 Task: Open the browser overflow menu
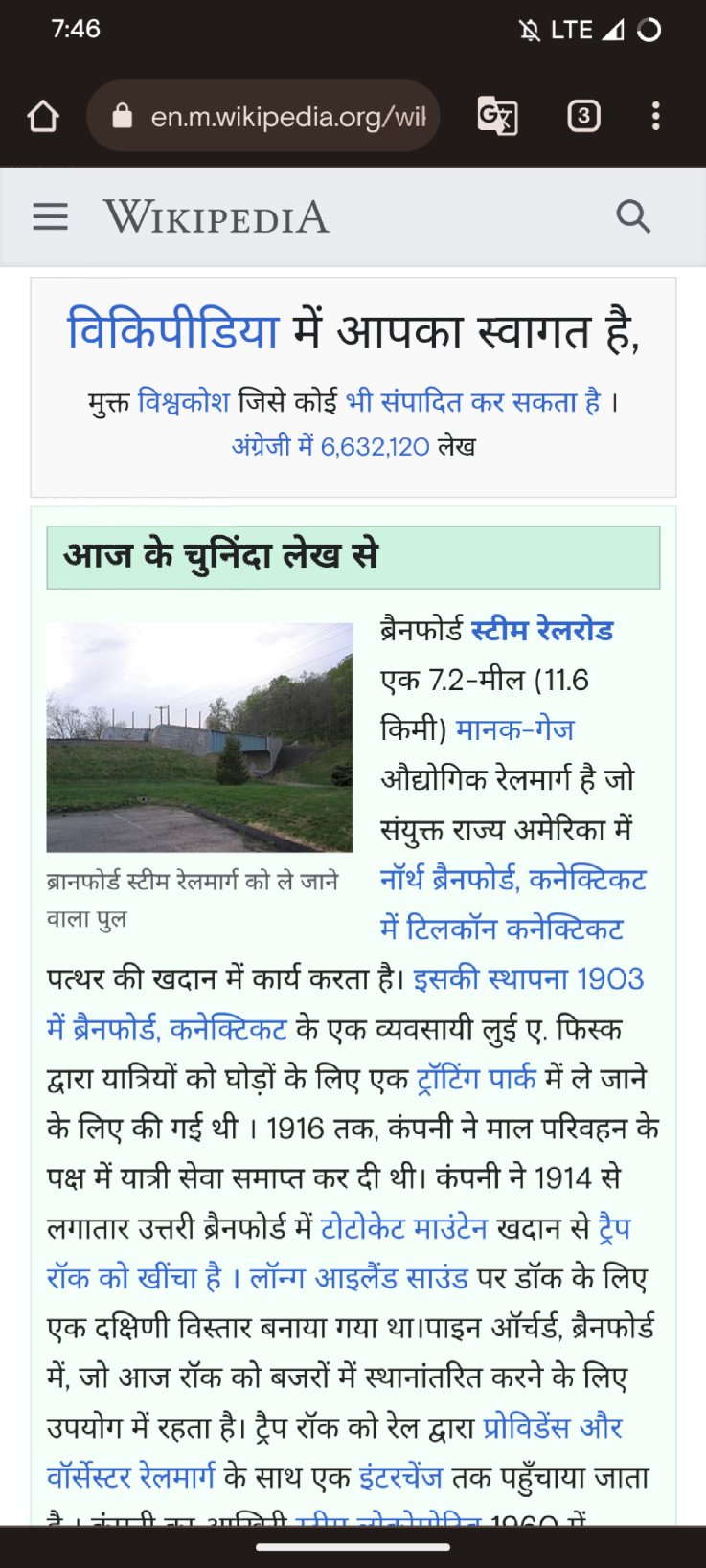coord(655,117)
